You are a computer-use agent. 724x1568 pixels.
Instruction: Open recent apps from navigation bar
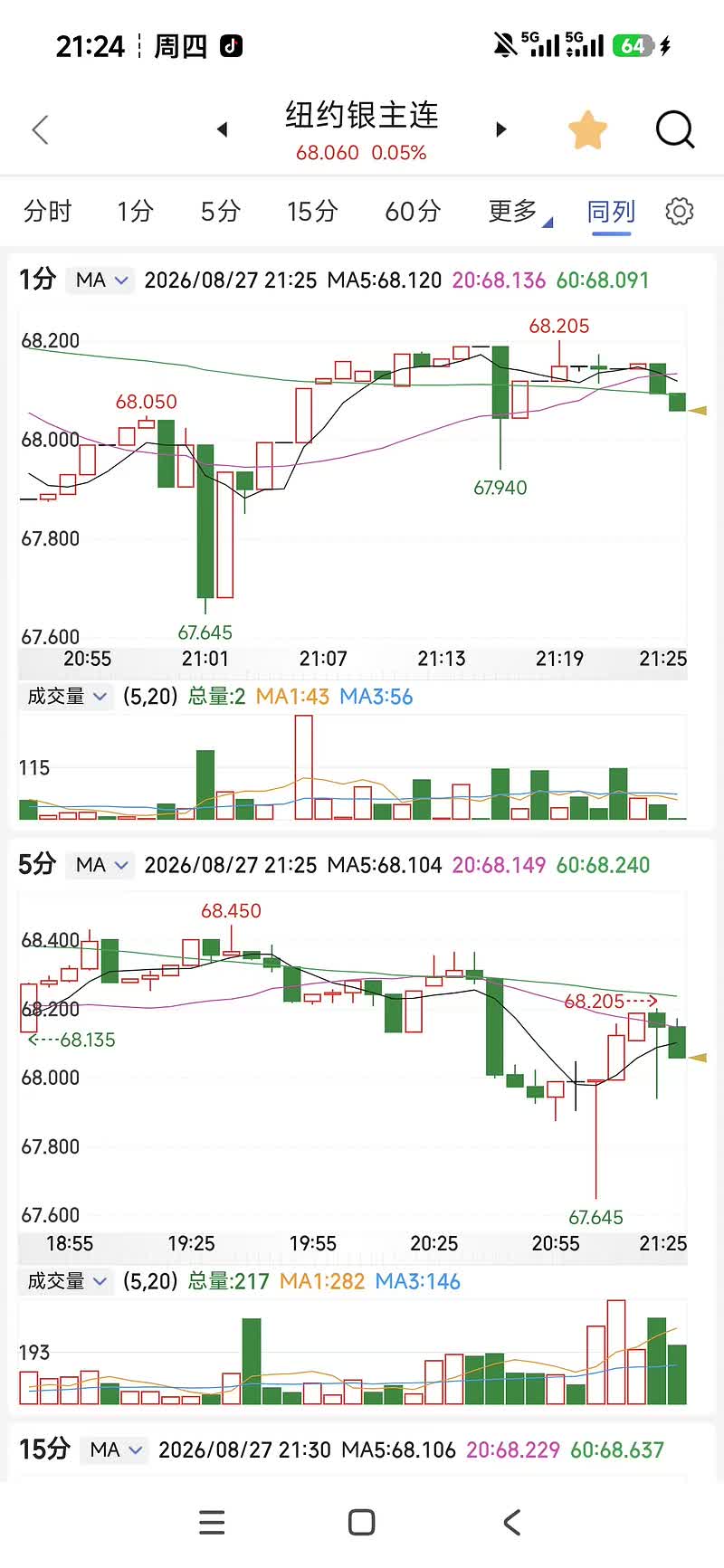[x=212, y=1522]
